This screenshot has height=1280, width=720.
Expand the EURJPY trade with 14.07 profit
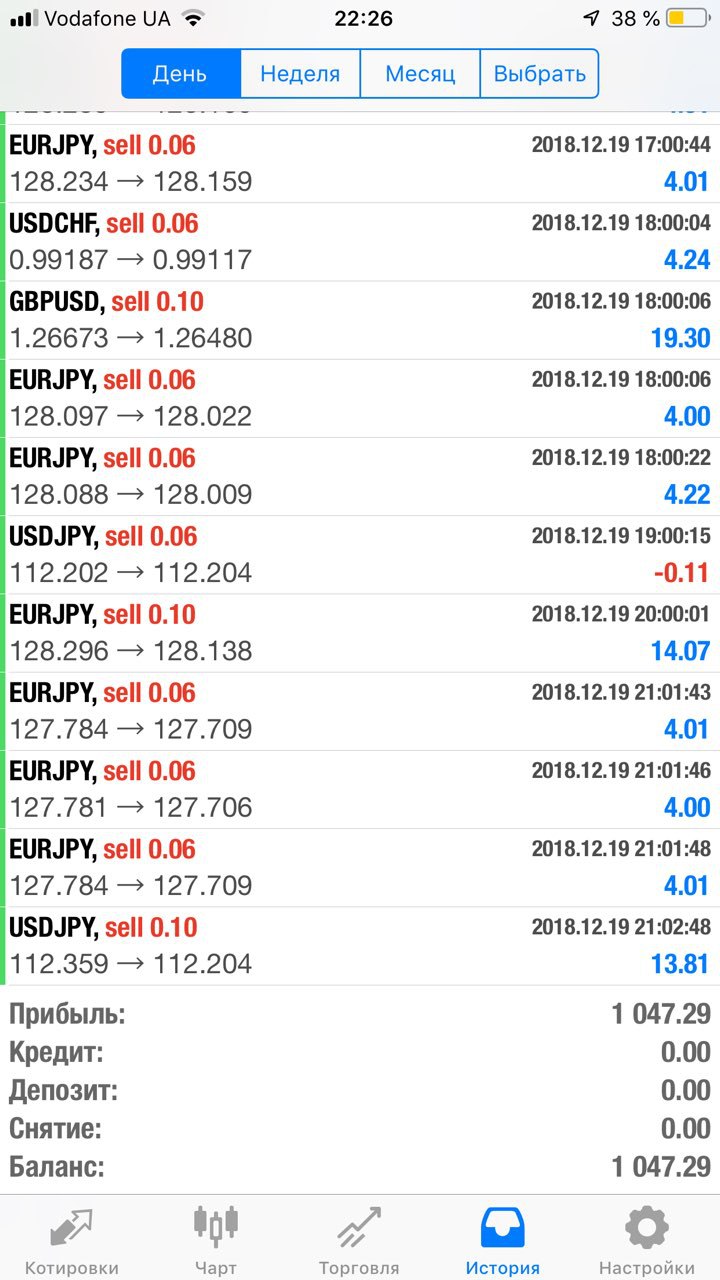tap(360, 633)
